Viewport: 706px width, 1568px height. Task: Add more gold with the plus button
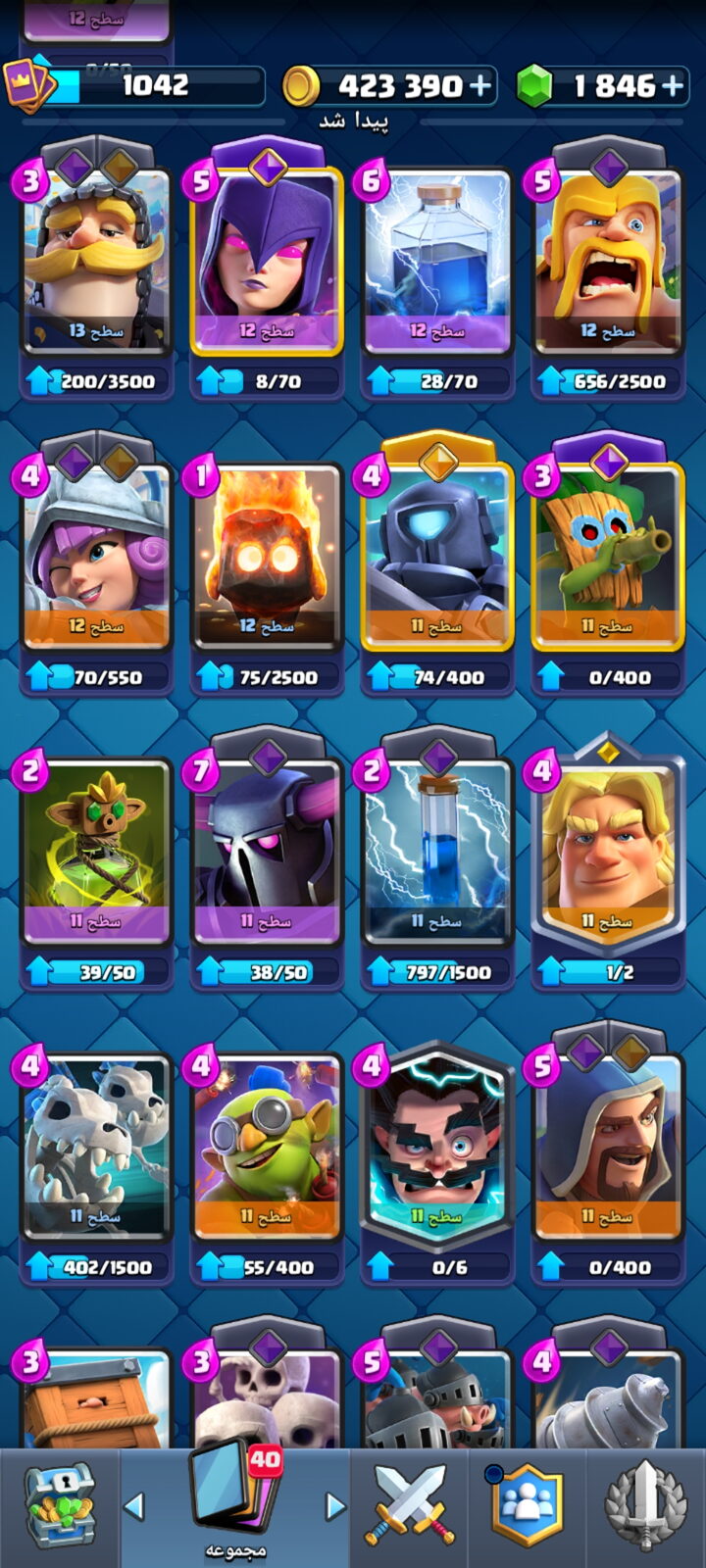pyautogui.click(x=480, y=86)
